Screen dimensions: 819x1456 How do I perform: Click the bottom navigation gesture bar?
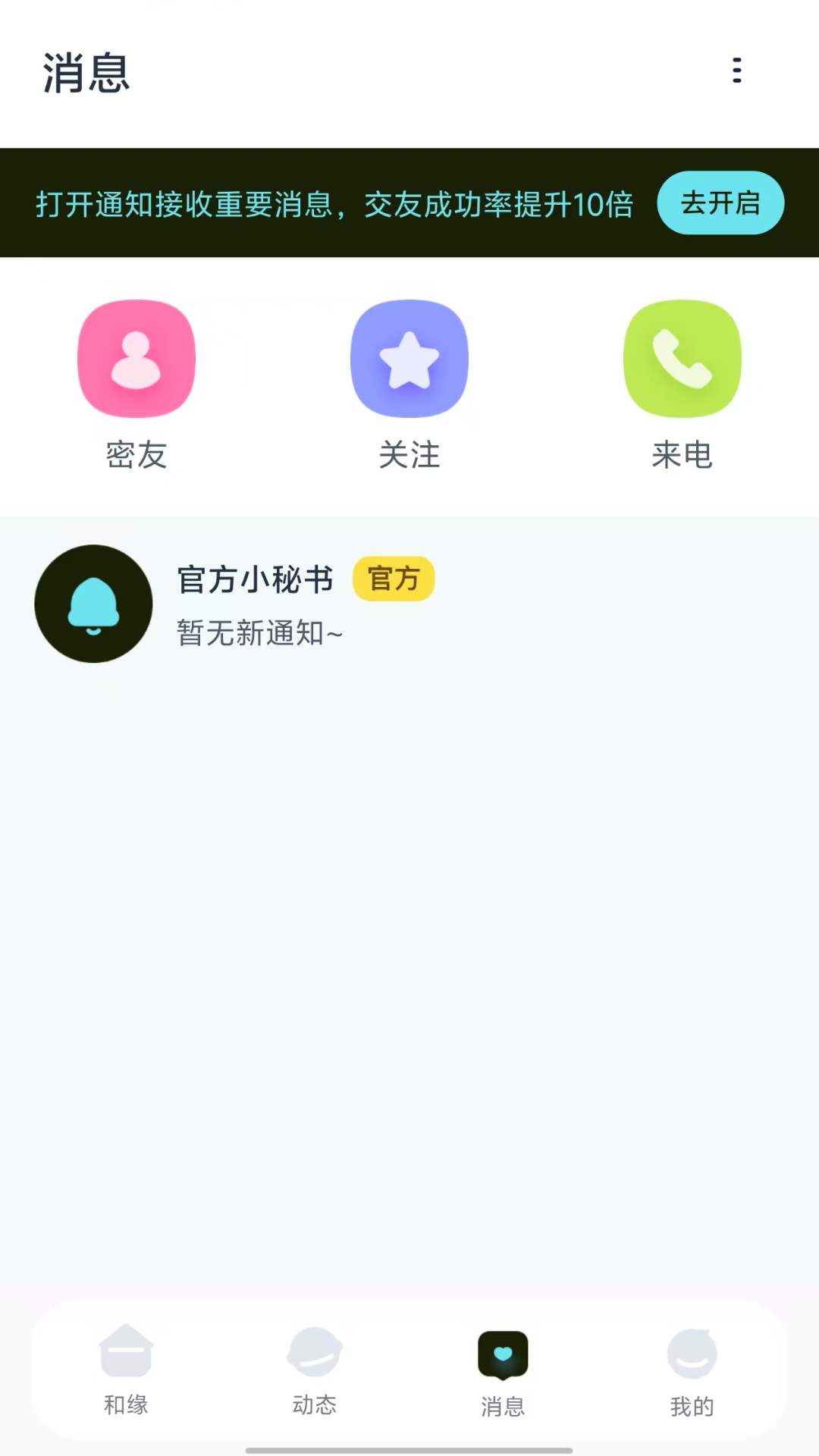coord(409,1447)
